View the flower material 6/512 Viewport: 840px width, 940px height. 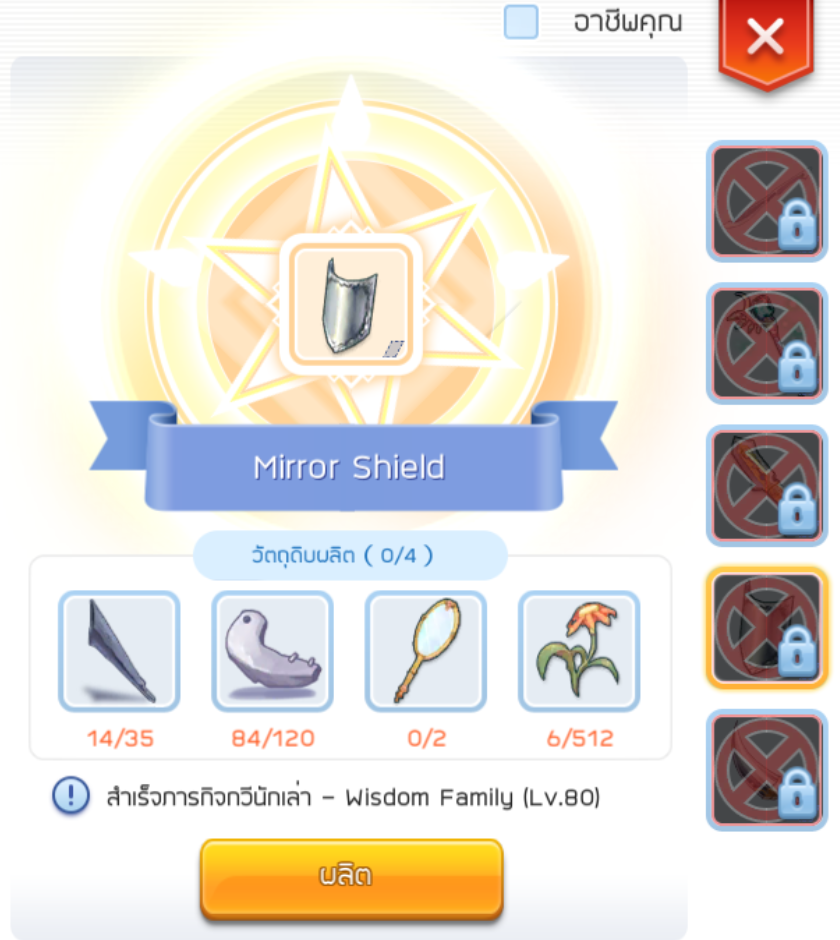[x=578, y=651]
